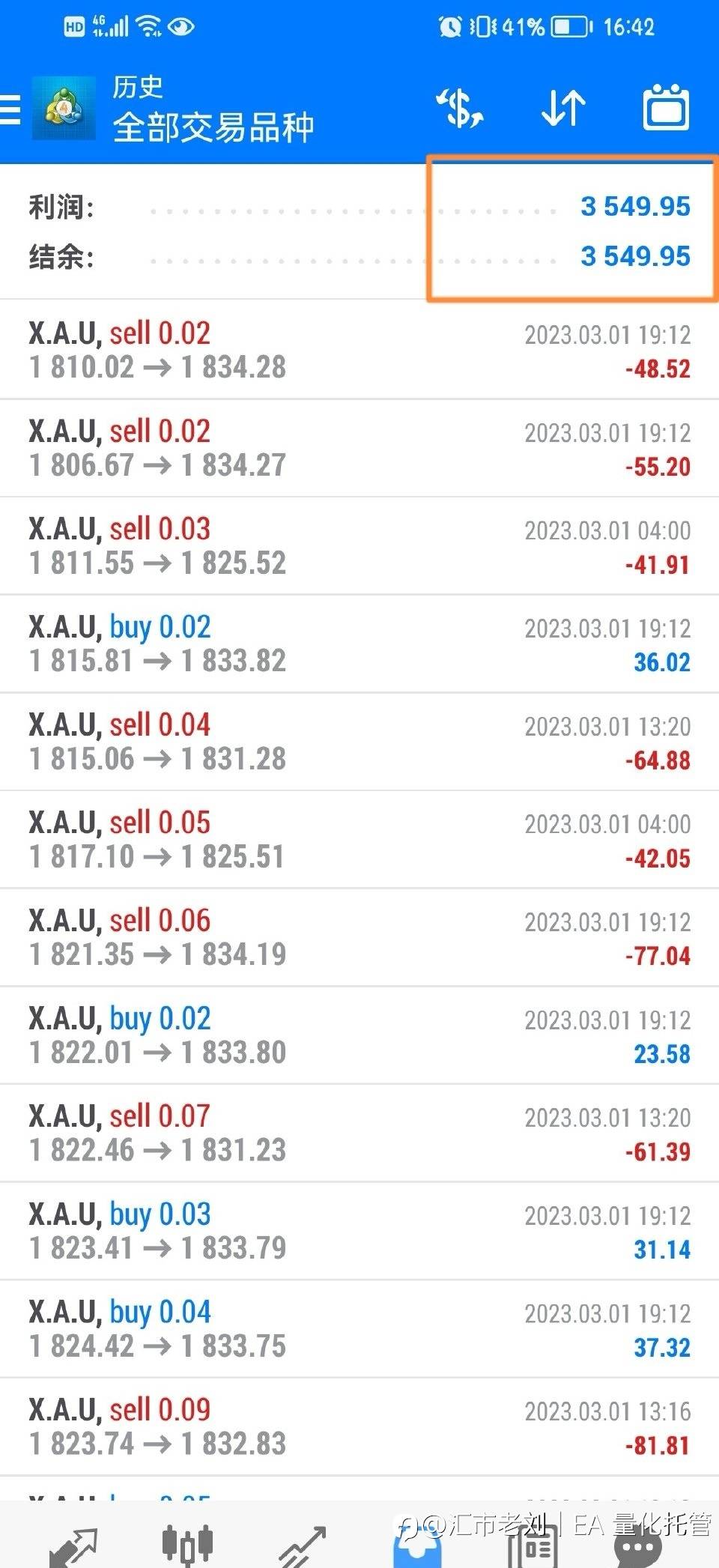Switch to the trade tab with trend line
Viewport: 719px width, 1568px height.
click(x=303, y=1546)
